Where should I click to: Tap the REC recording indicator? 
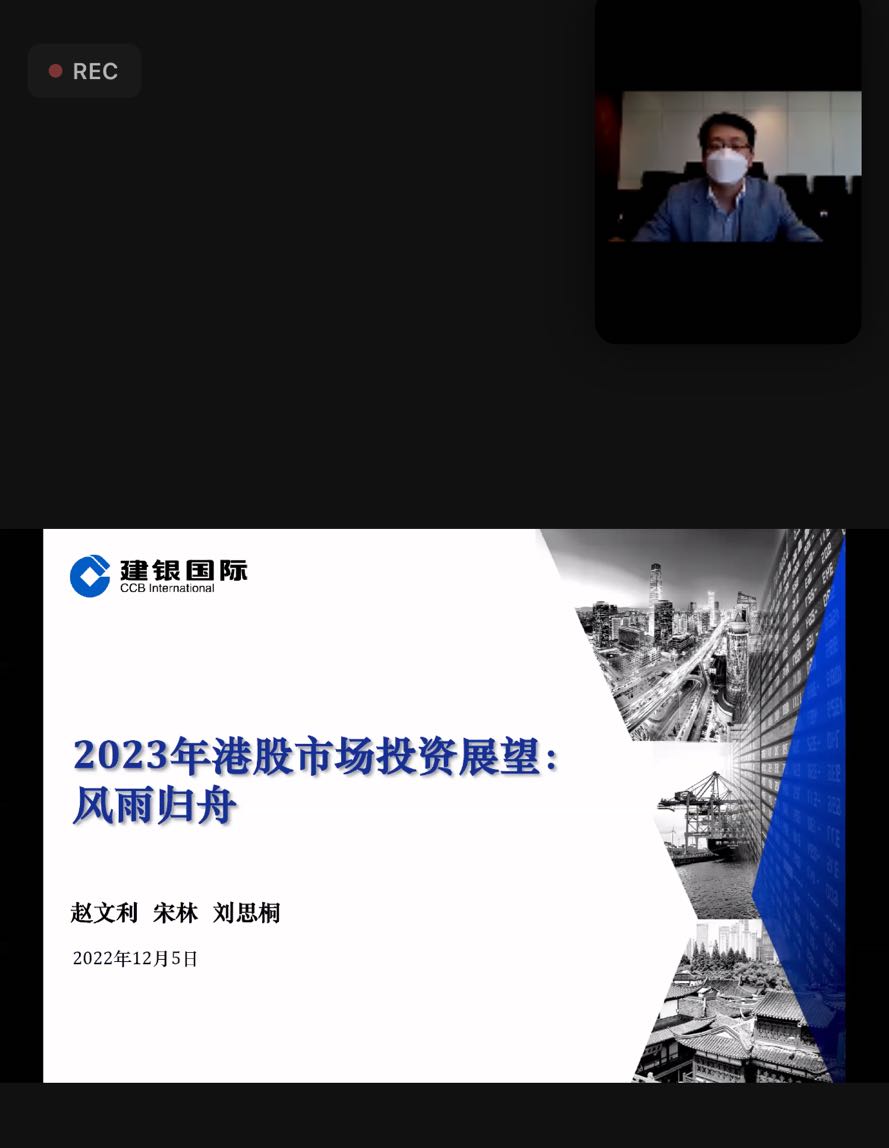click(x=84, y=71)
